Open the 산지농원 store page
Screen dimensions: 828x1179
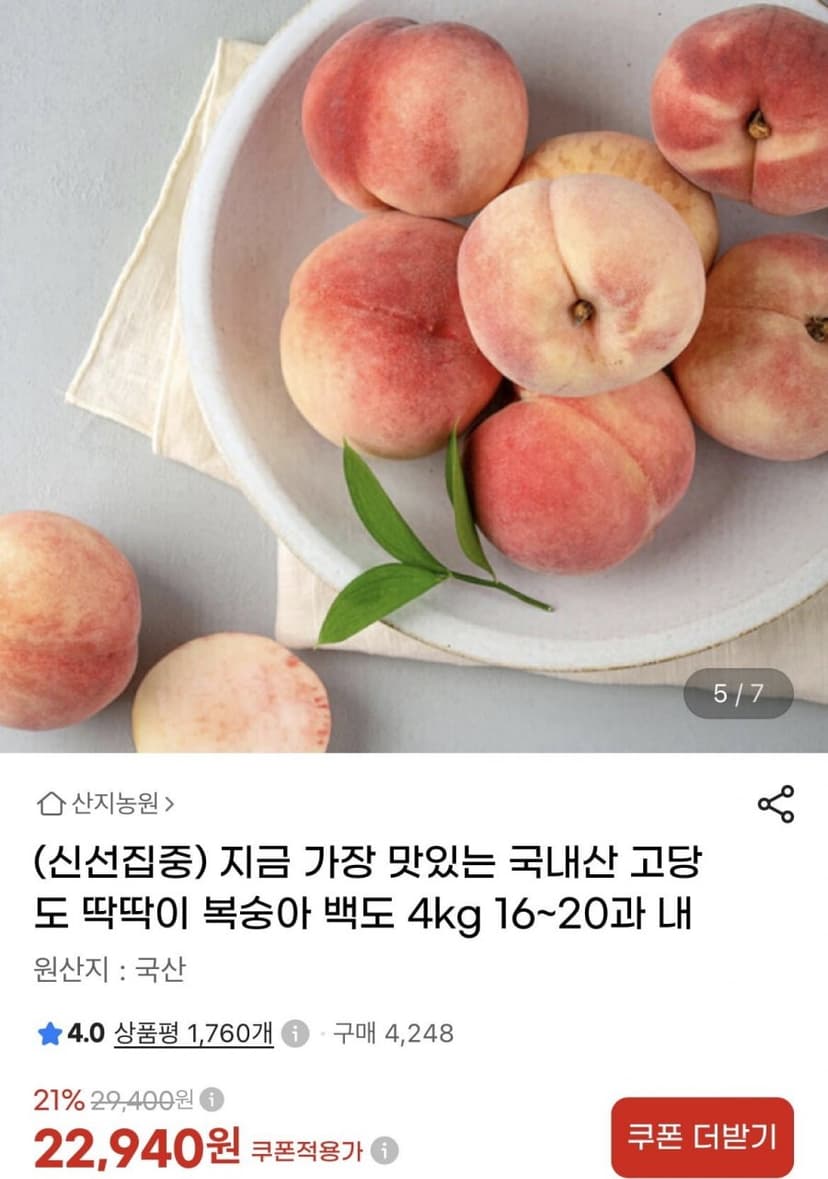coord(106,804)
